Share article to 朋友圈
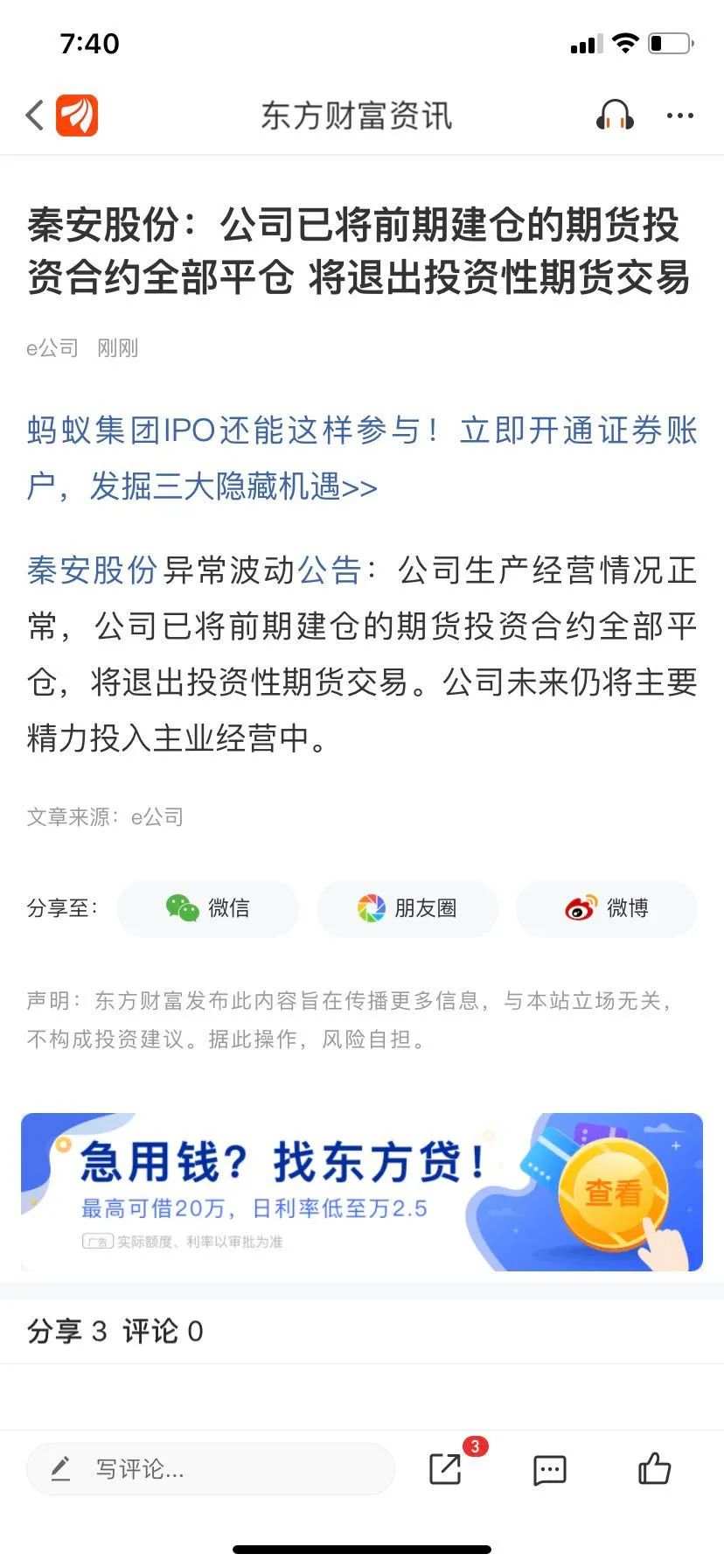724x1568 pixels. tap(407, 908)
